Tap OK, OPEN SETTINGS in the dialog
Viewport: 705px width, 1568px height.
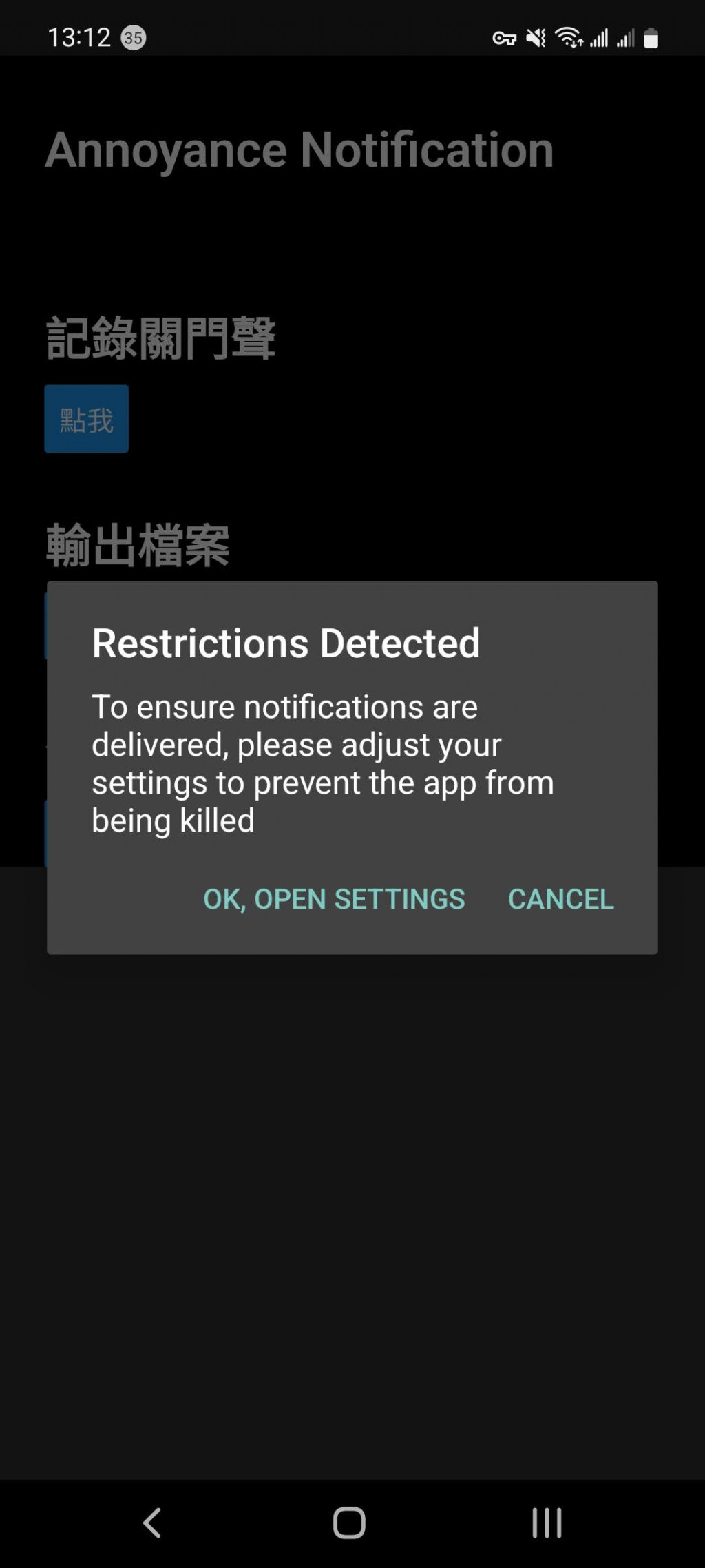pyautogui.click(x=334, y=899)
